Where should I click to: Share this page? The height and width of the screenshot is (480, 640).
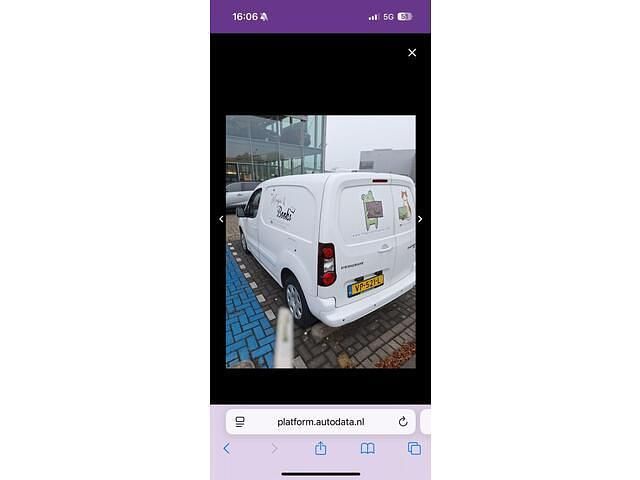(x=320, y=449)
